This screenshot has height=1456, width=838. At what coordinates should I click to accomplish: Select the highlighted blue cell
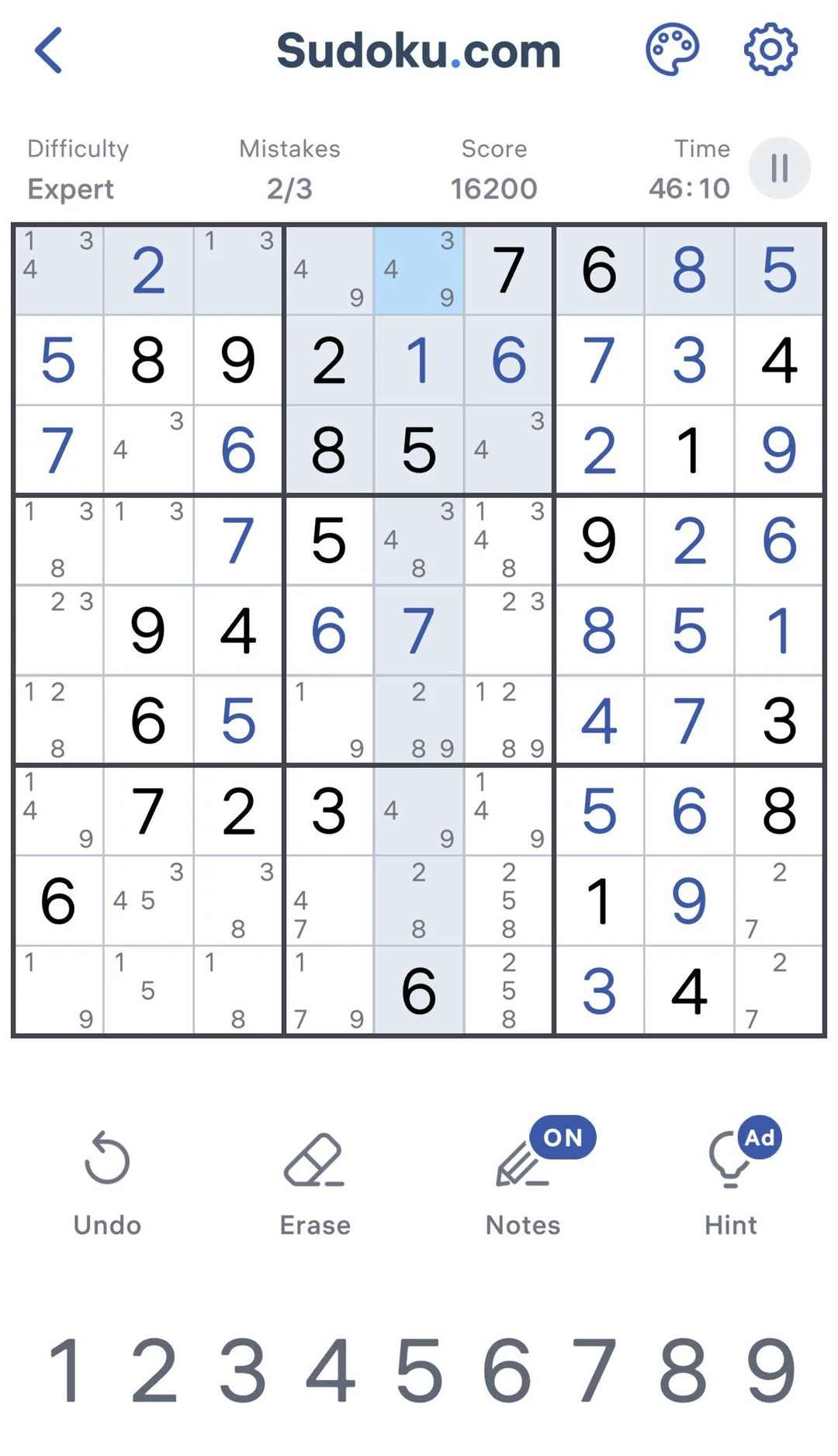pos(419,269)
